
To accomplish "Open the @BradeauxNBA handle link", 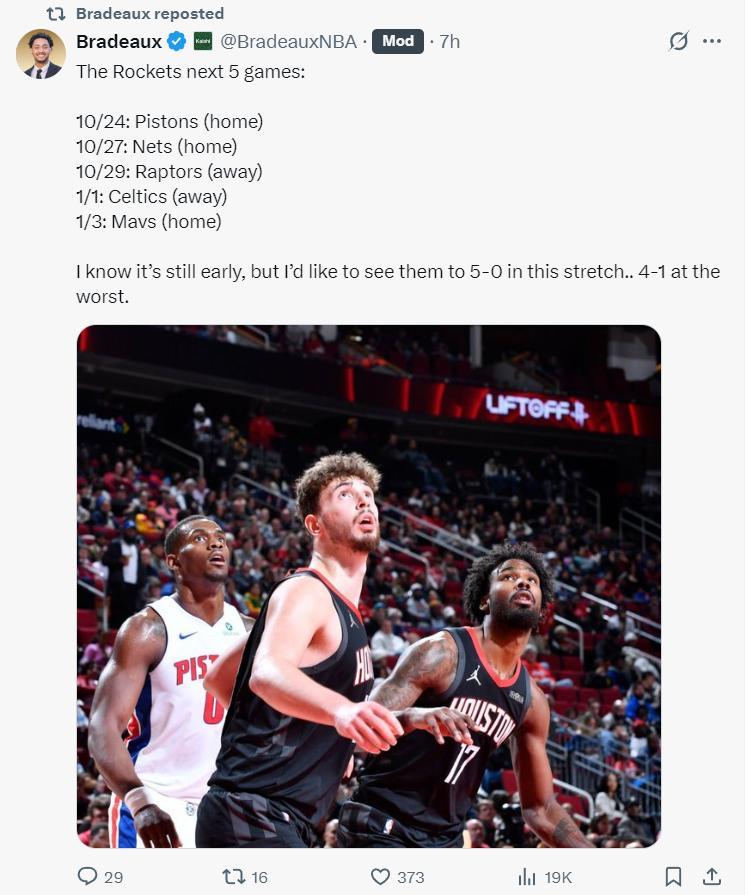I will click(x=288, y=41).
